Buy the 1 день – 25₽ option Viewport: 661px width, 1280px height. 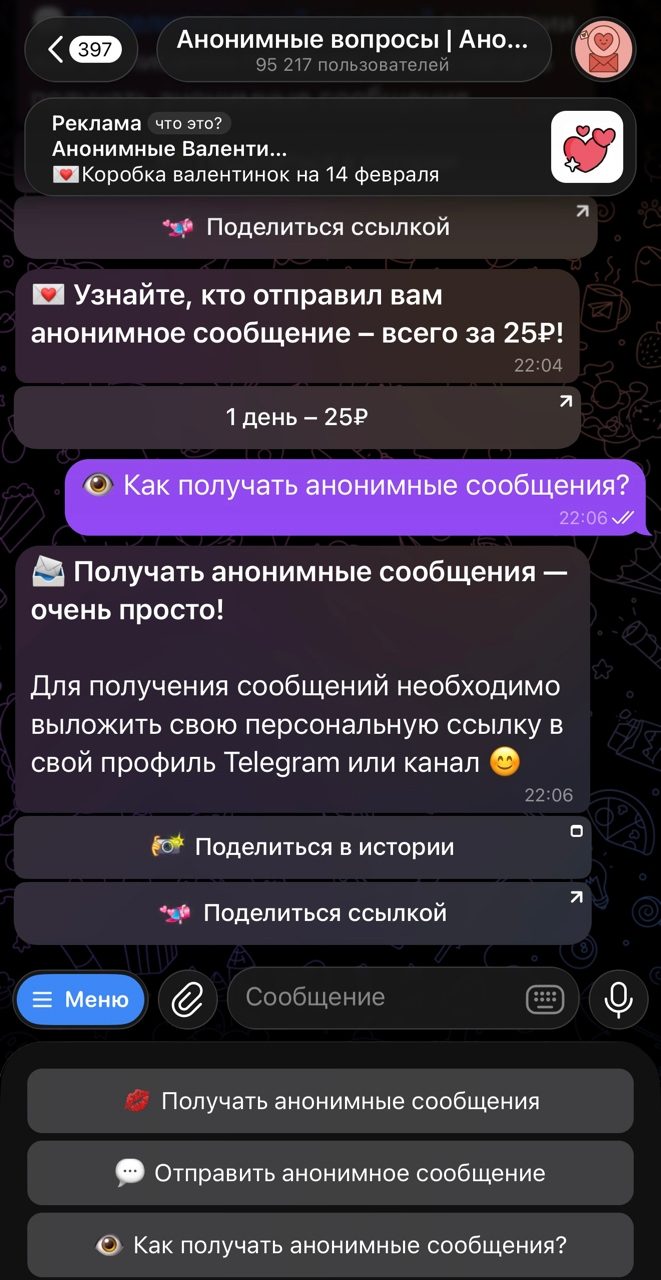point(297,417)
